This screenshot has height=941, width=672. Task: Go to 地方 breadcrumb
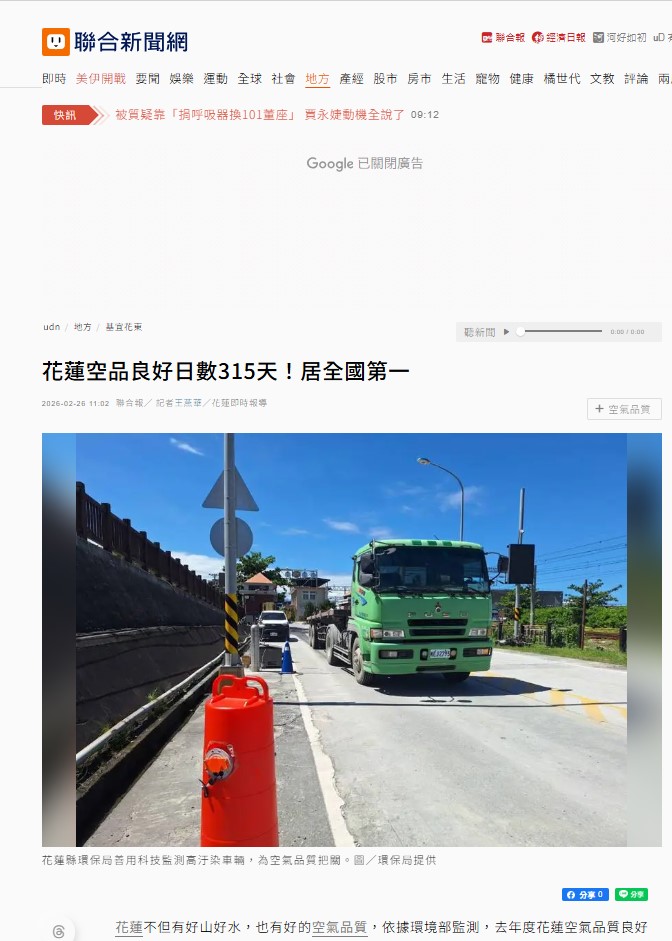[82, 327]
